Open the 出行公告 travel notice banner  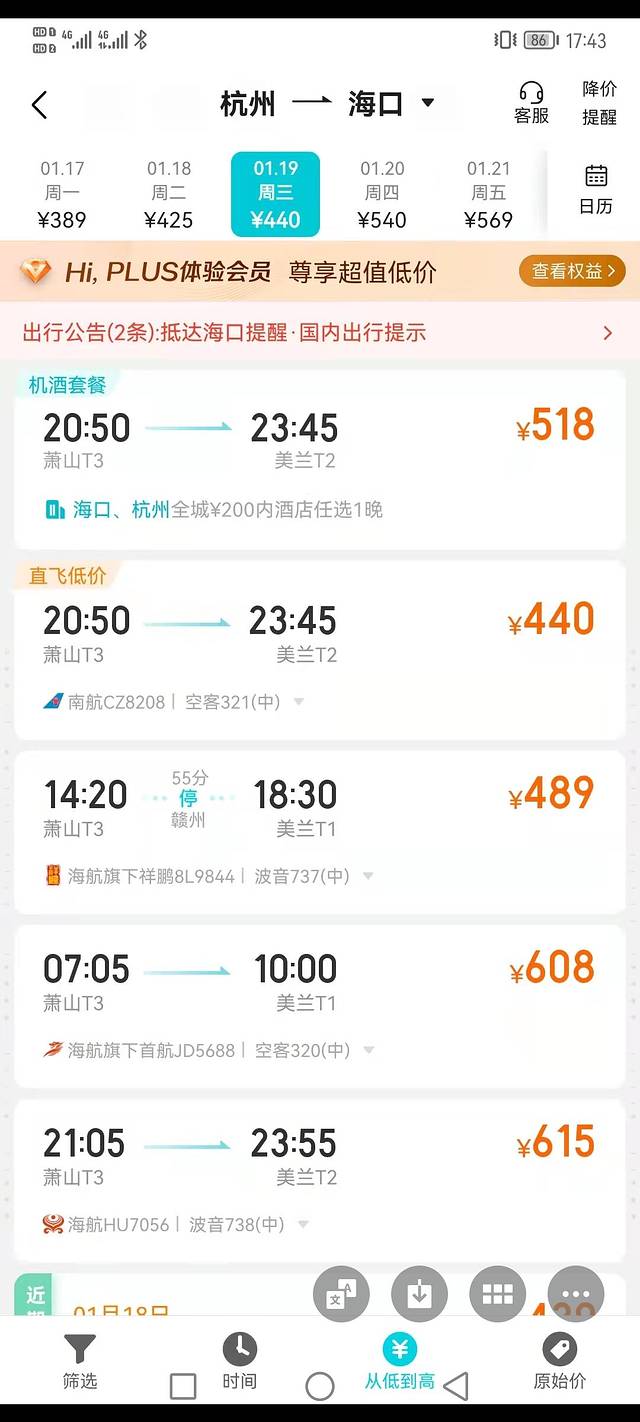(x=320, y=333)
